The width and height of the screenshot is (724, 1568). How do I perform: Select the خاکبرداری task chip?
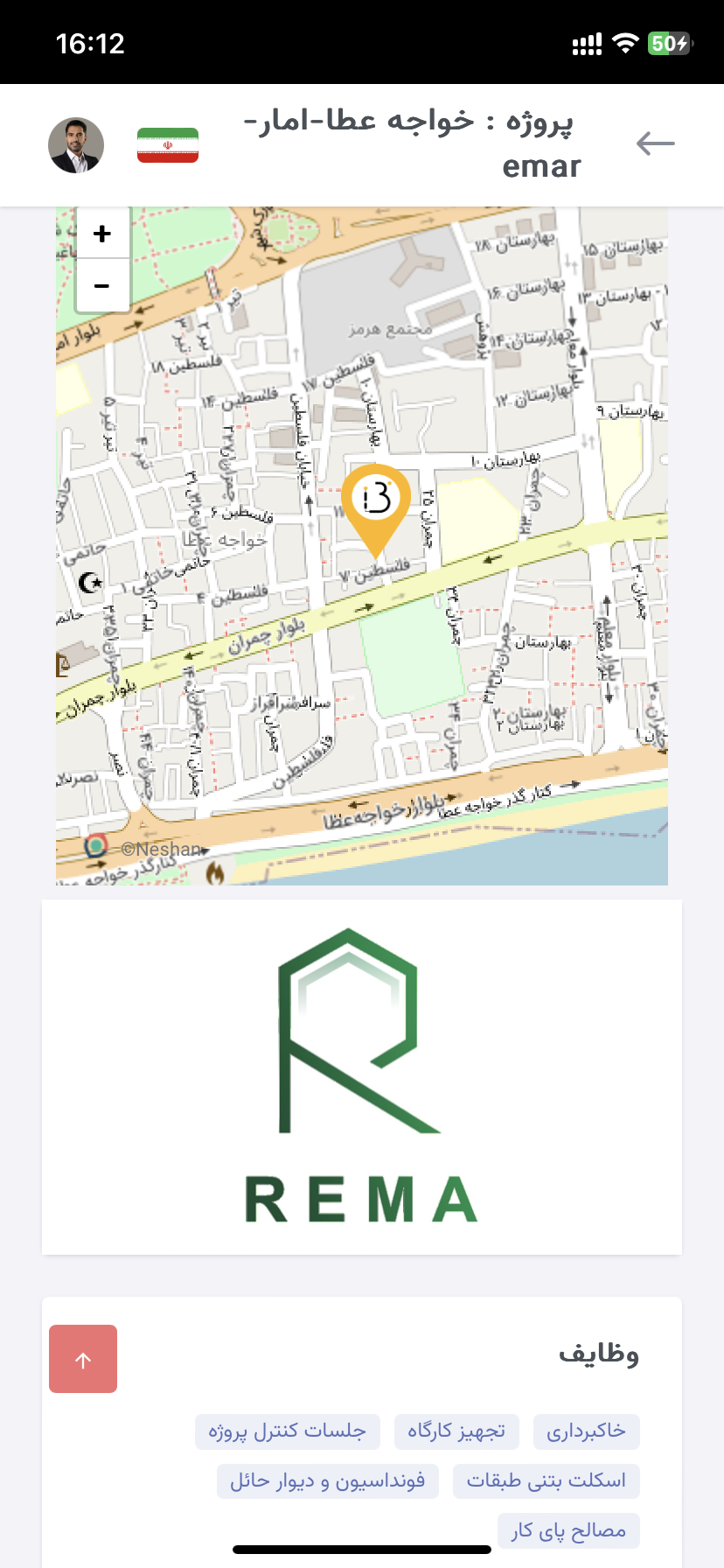coord(586,1431)
